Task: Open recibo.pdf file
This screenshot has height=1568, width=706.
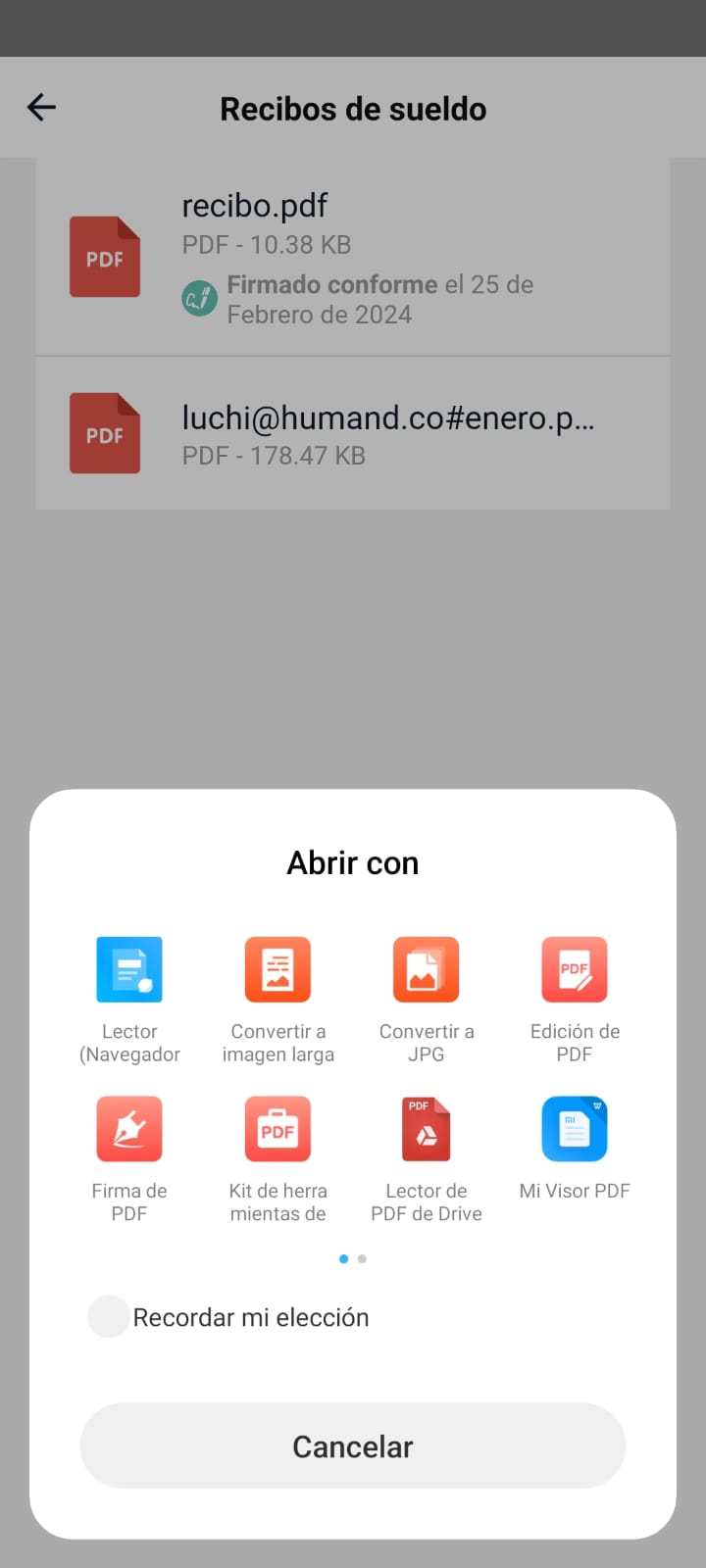Action: point(353,258)
